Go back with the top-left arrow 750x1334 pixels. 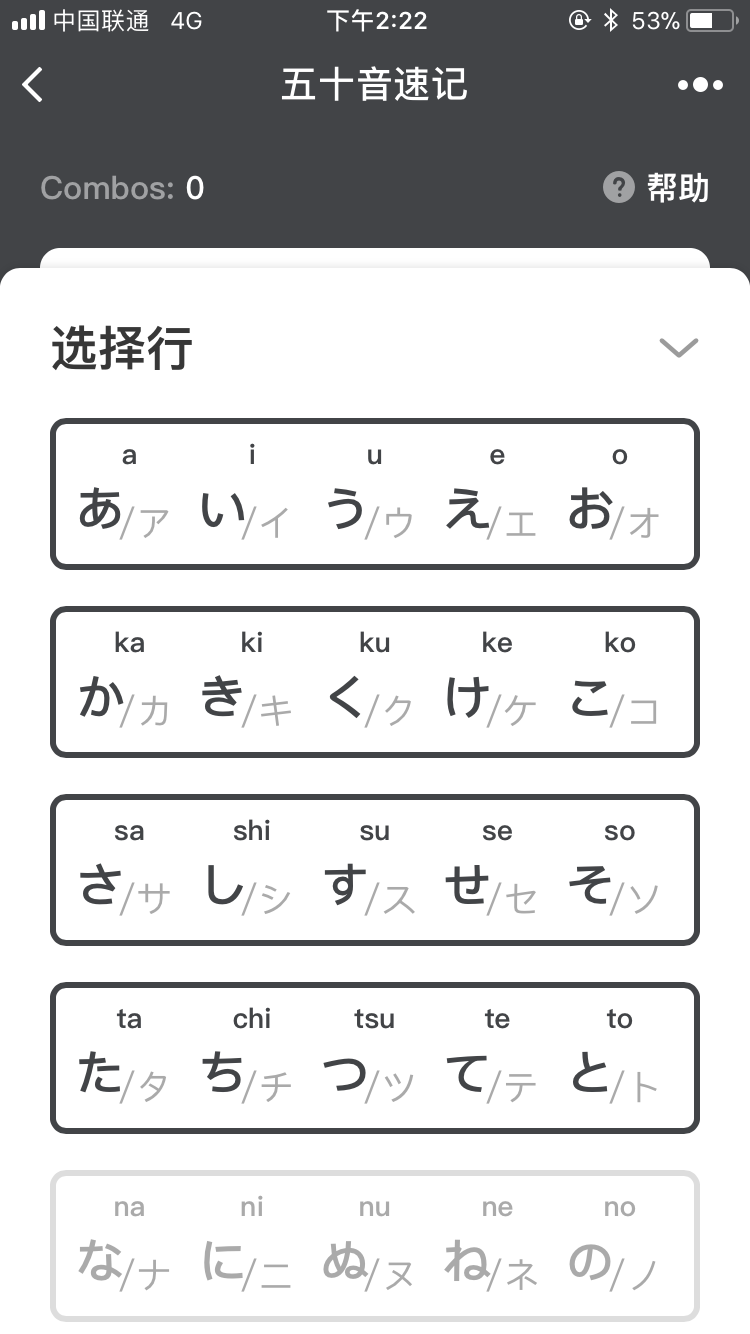[33, 85]
